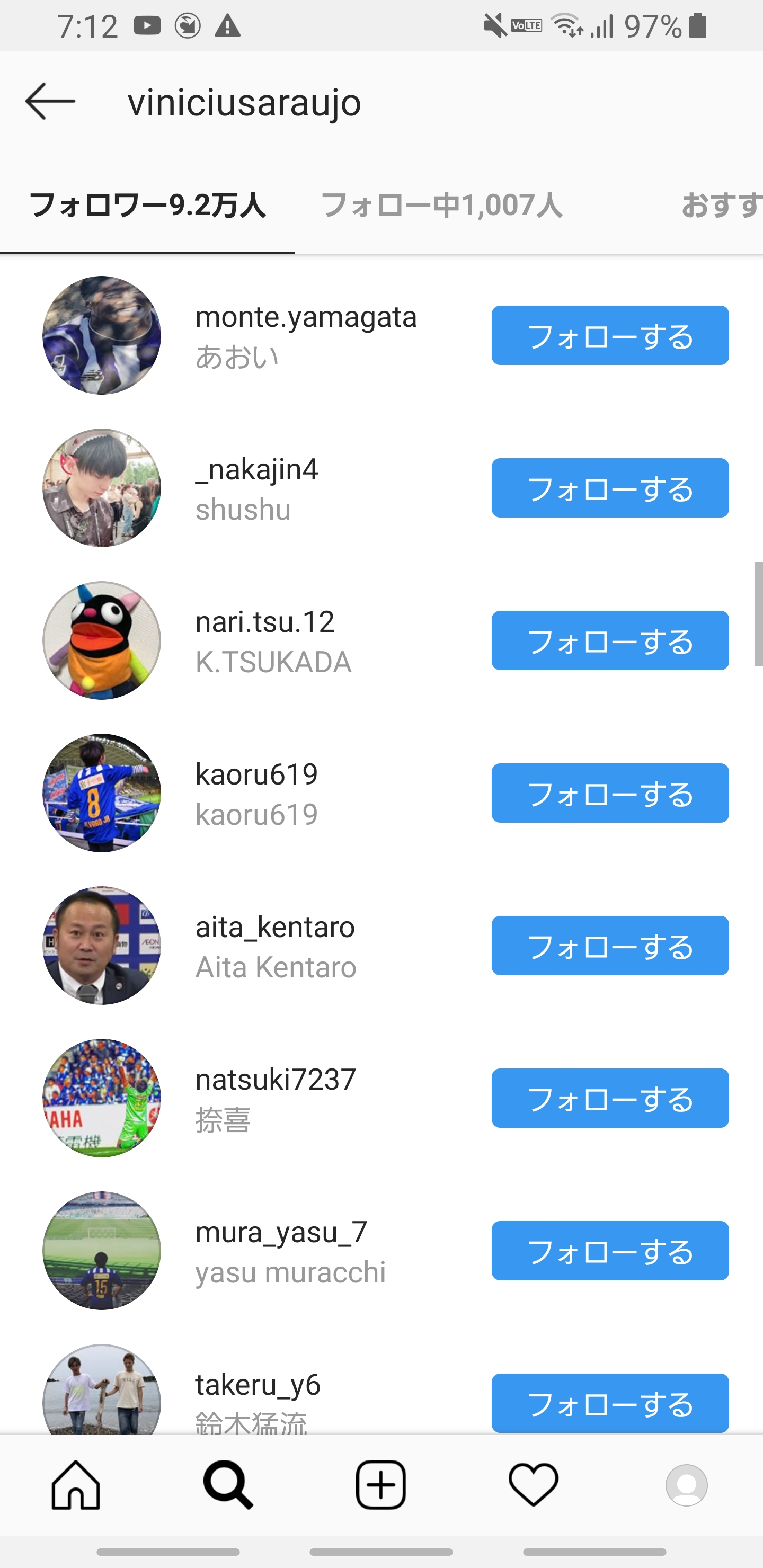Tap フォローする next to nari.tsu.12
763x1568 pixels.
[609, 640]
